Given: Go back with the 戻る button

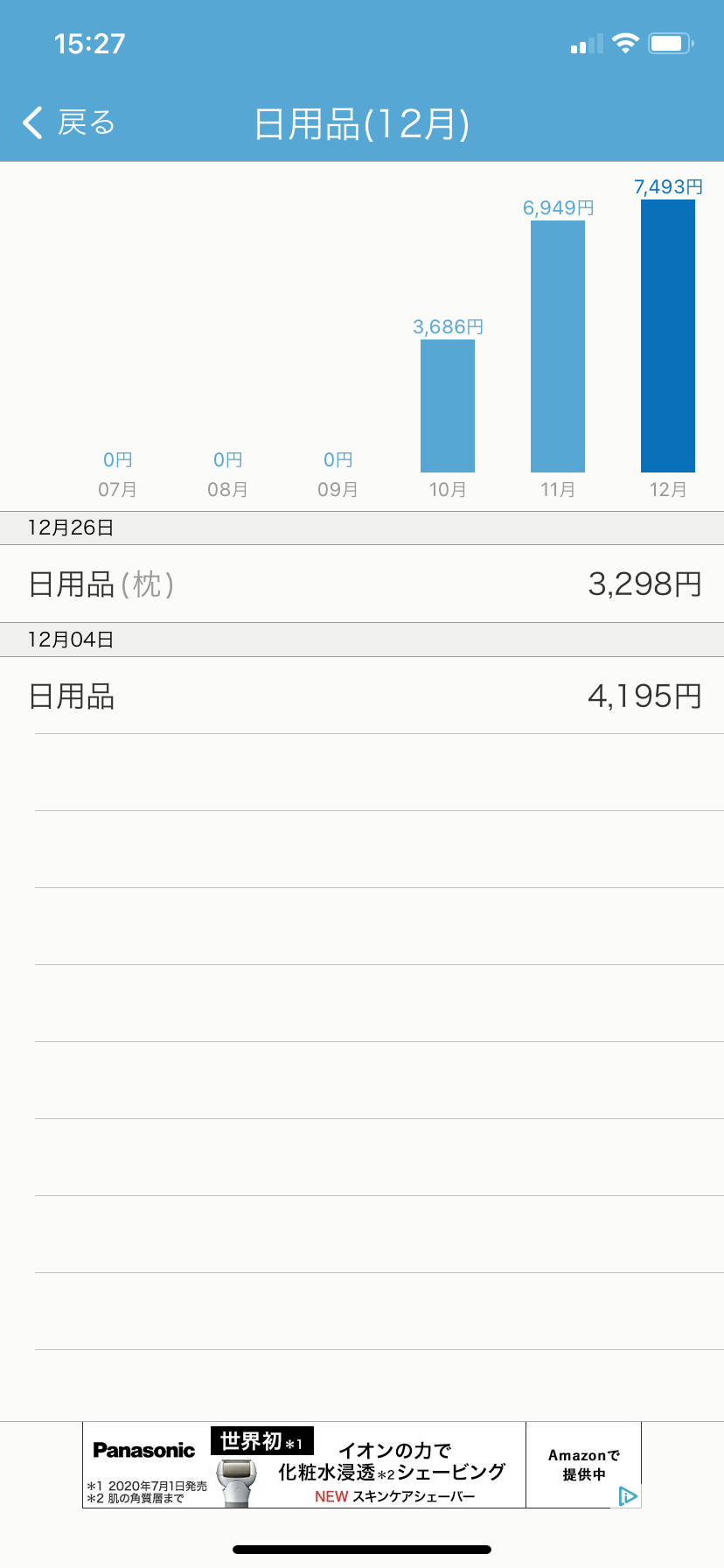Looking at the screenshot, I should pos(68,123).
